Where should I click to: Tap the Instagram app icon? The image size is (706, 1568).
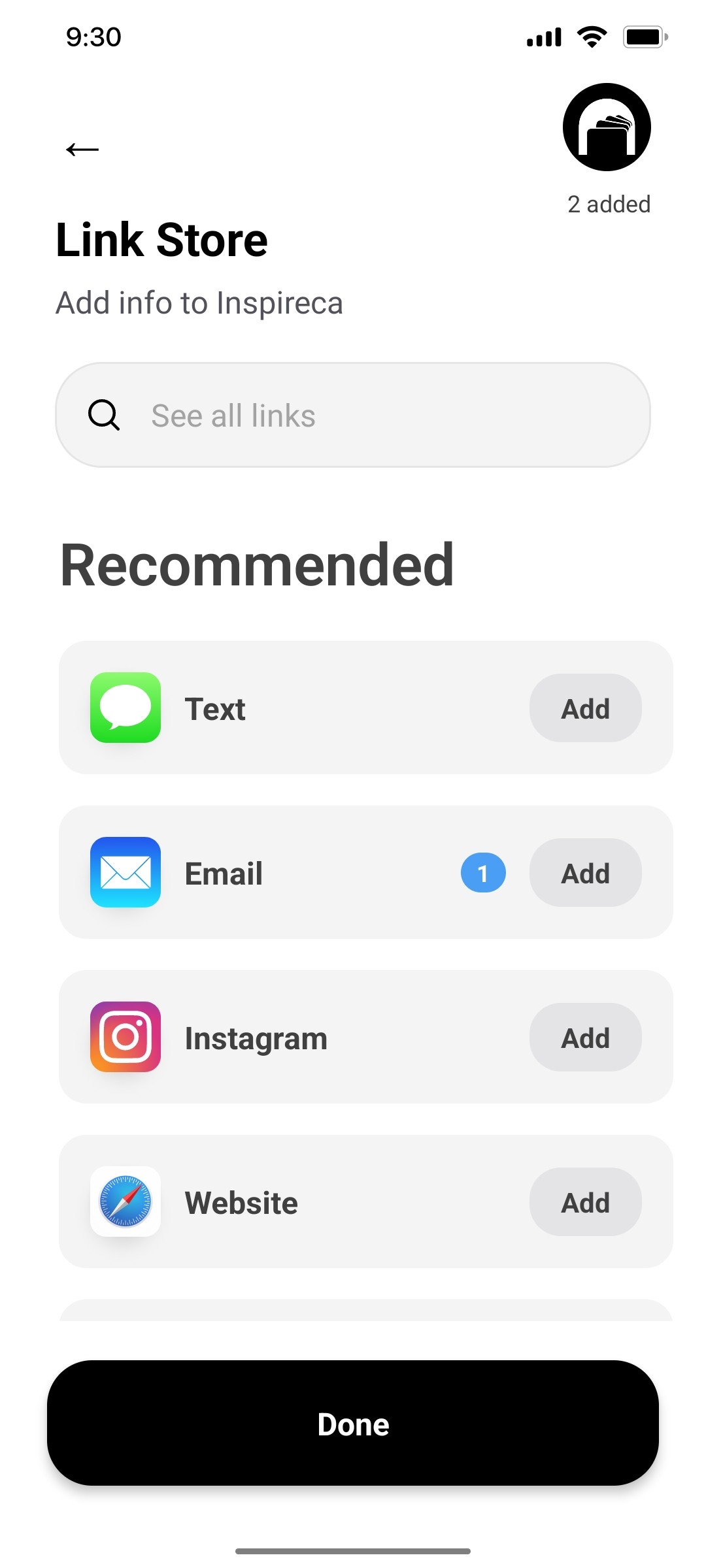coord(125,1037)
